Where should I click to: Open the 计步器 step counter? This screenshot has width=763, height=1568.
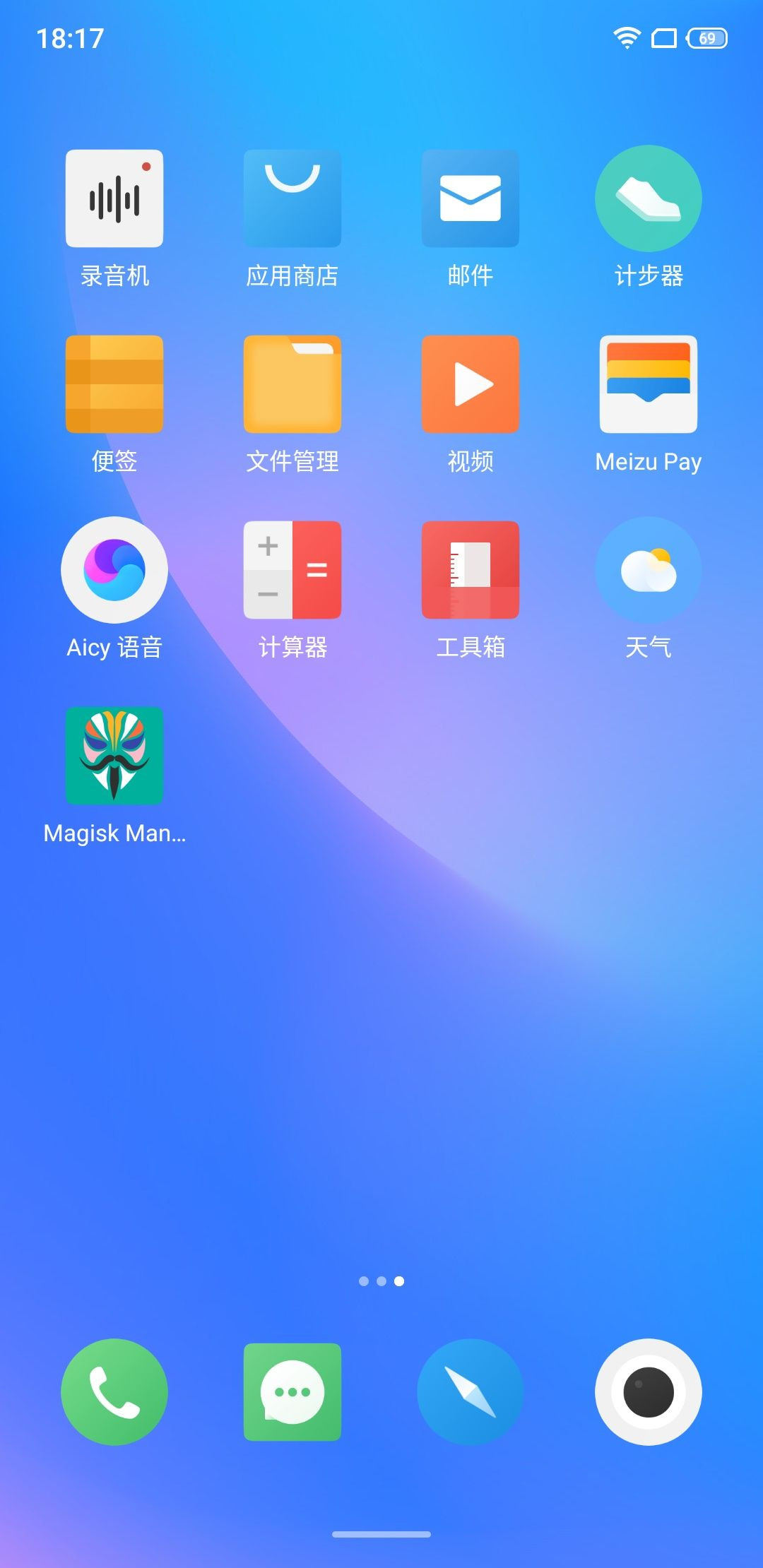click(649, 198)
